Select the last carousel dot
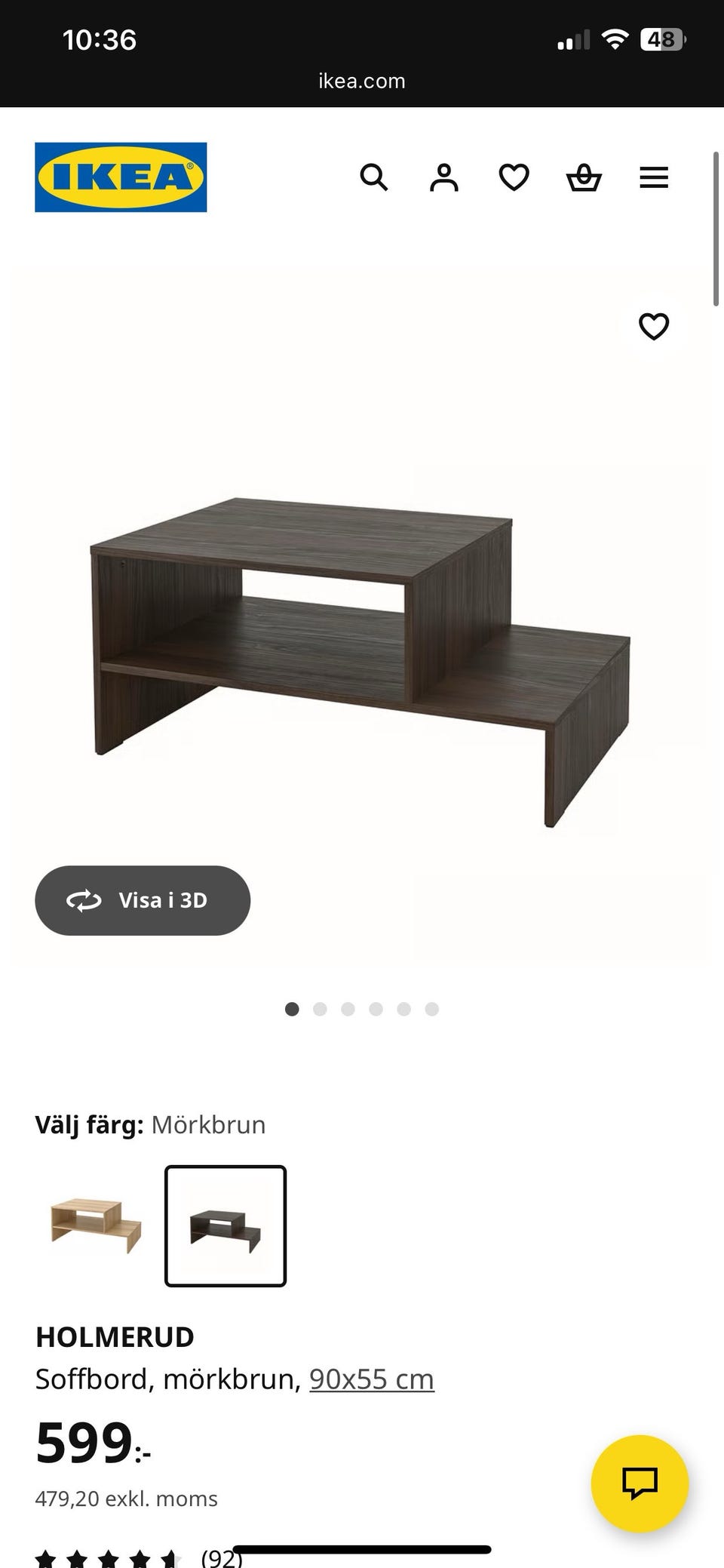The width and height of the screenshot is (724, 1568). pos(431,1008)
